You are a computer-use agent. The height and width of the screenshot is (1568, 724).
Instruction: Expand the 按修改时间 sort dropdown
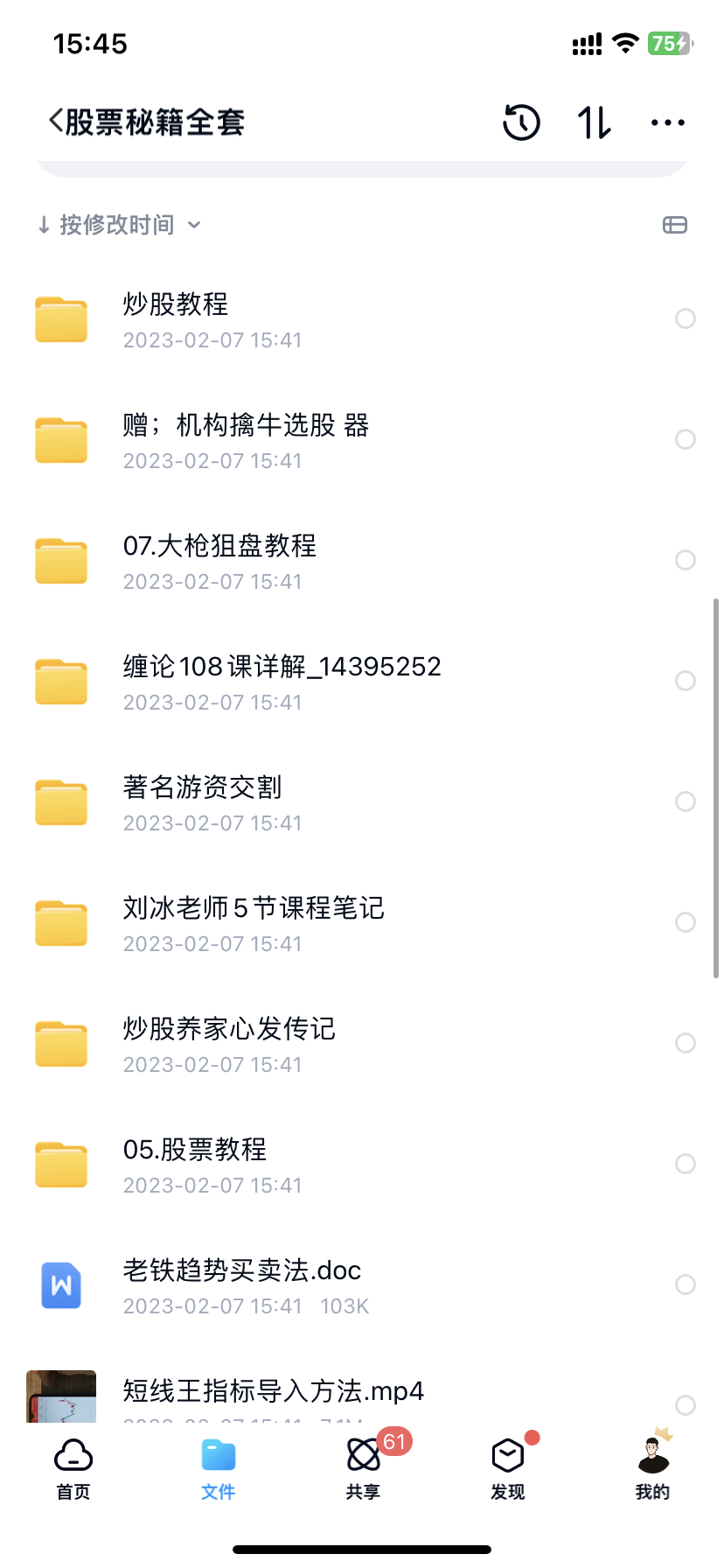pos(119,225)
